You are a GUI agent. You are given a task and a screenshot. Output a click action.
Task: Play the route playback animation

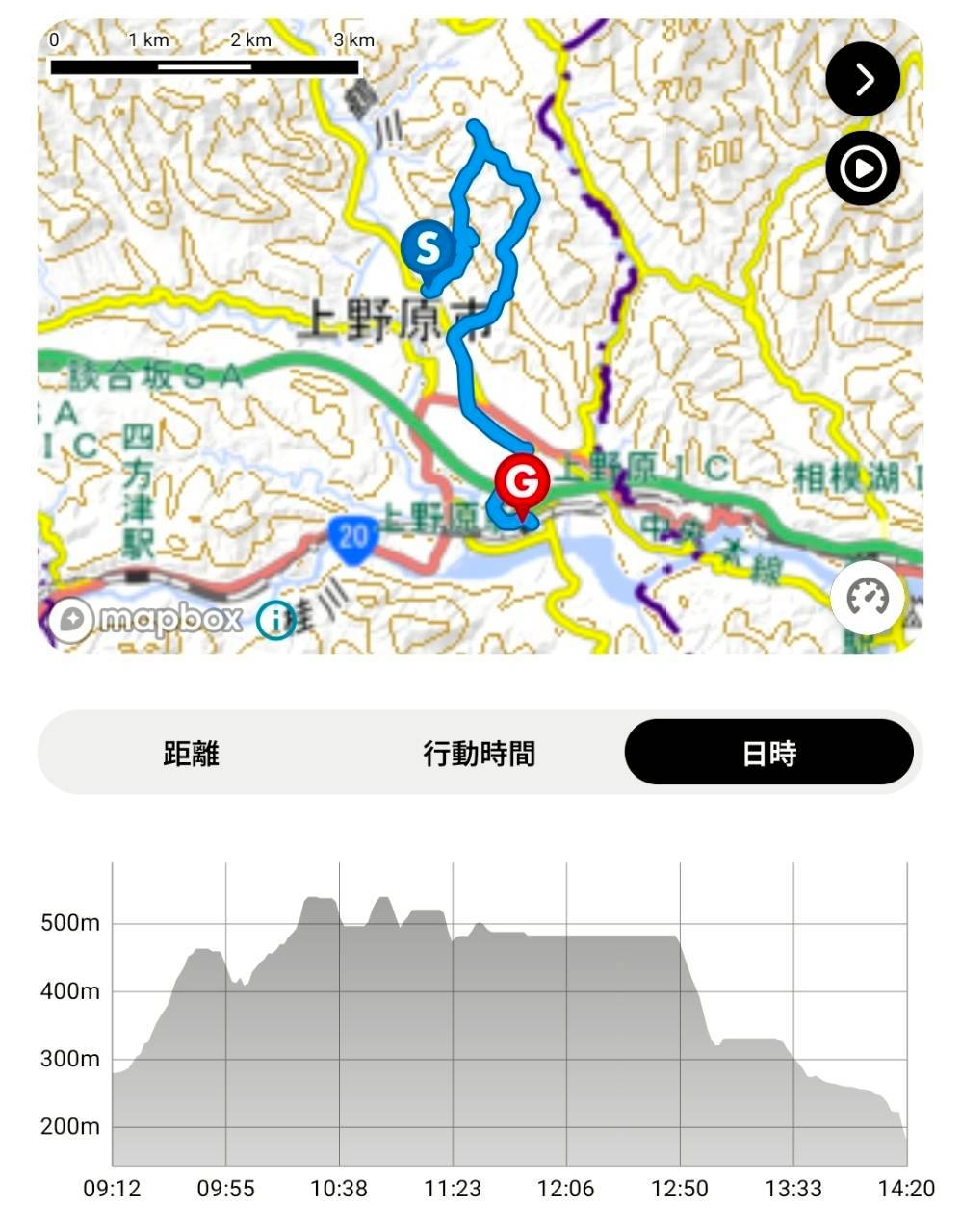[862, 167]
